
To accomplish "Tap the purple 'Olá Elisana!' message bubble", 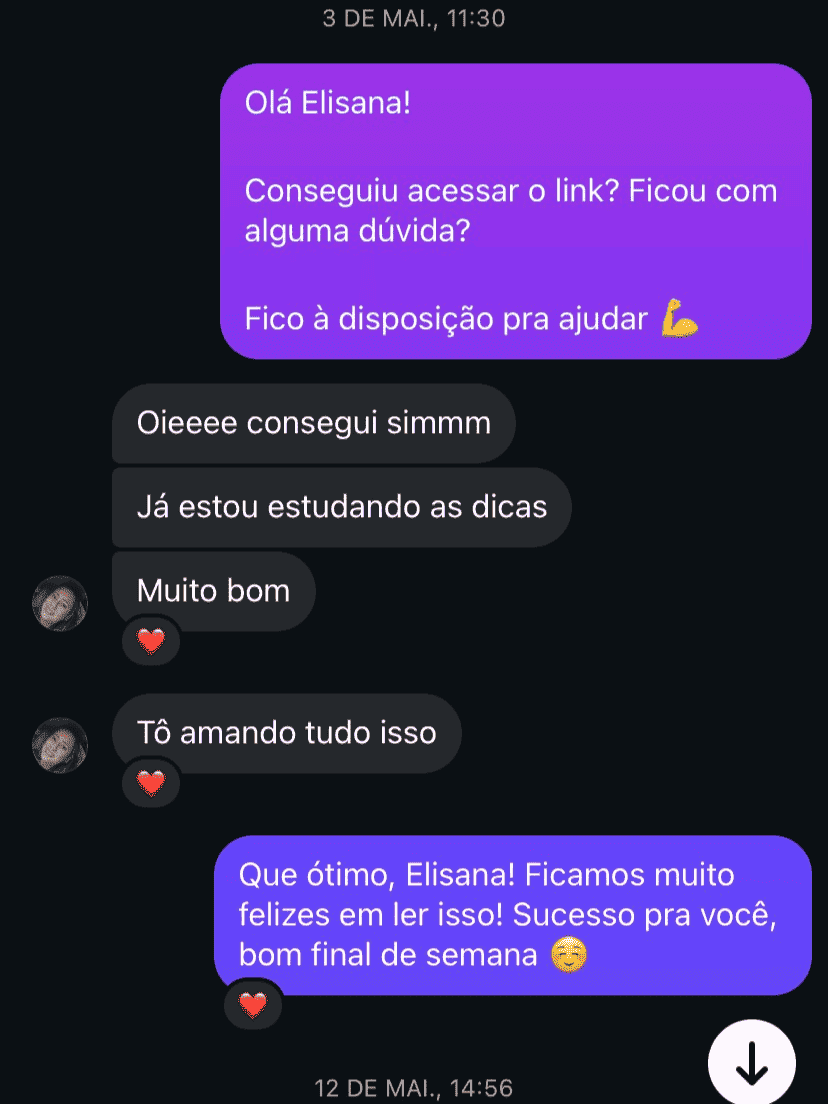I will (x=515, y=211).
